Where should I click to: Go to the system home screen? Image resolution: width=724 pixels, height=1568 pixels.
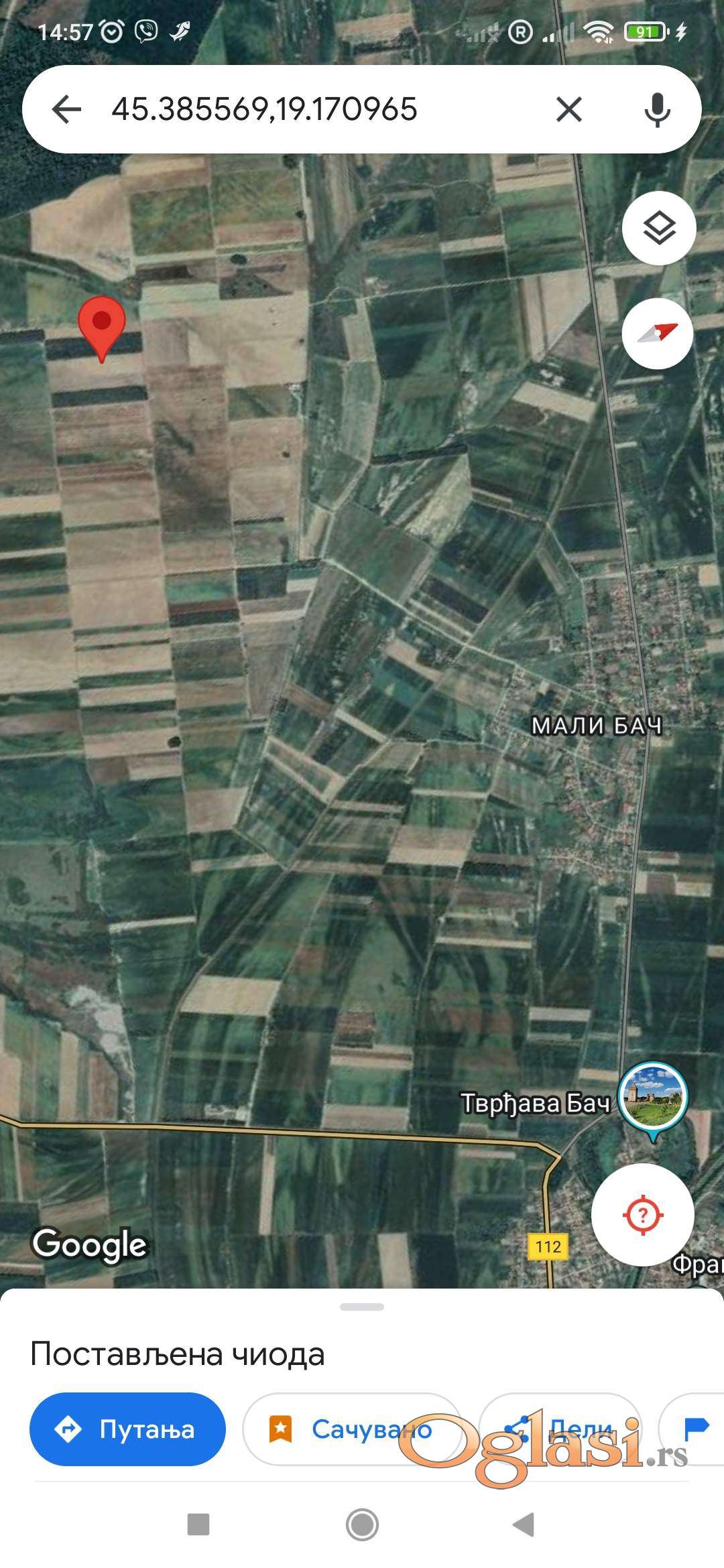362,1524
